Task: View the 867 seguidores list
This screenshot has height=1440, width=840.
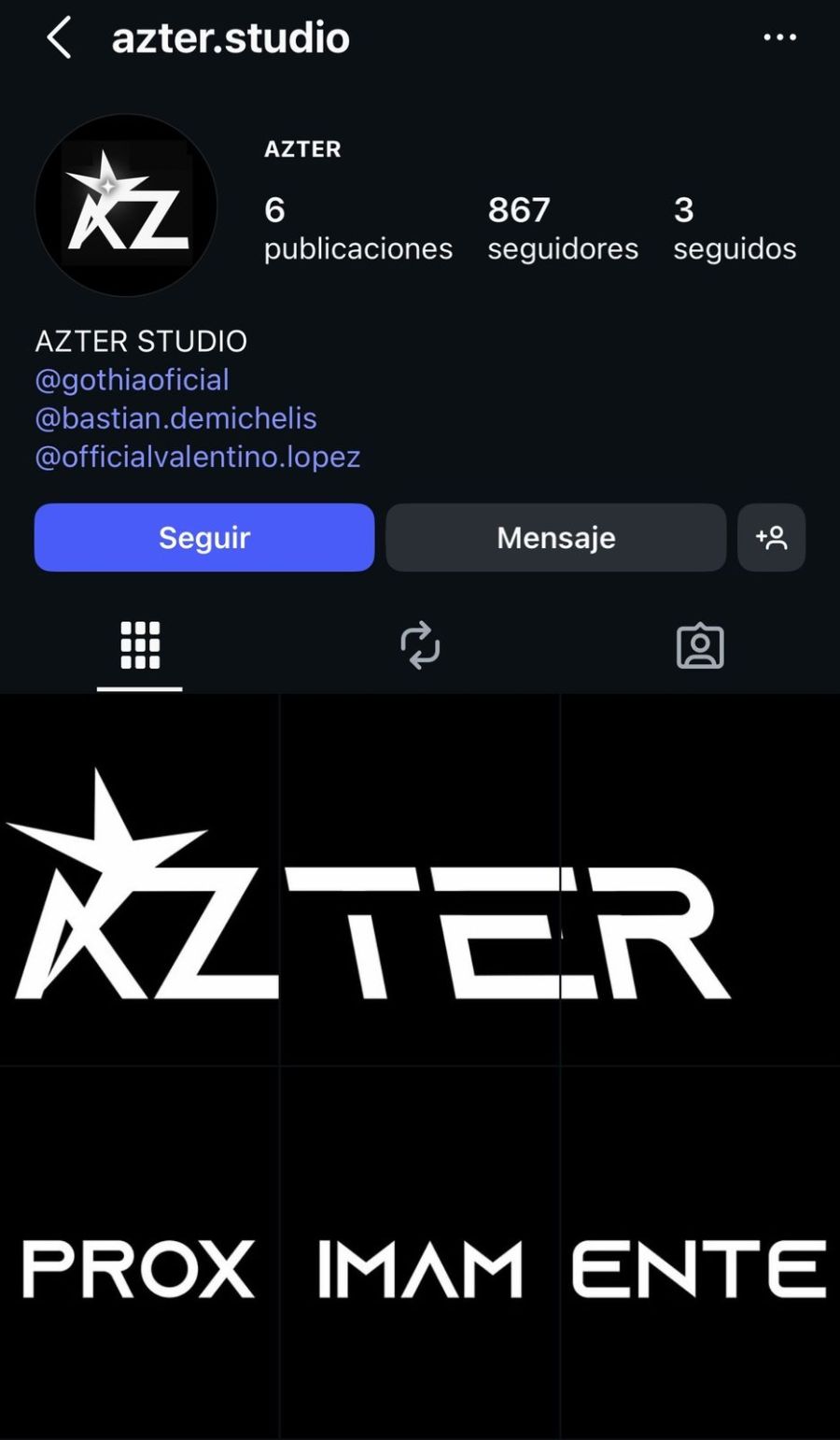Action: click(562, 228)
